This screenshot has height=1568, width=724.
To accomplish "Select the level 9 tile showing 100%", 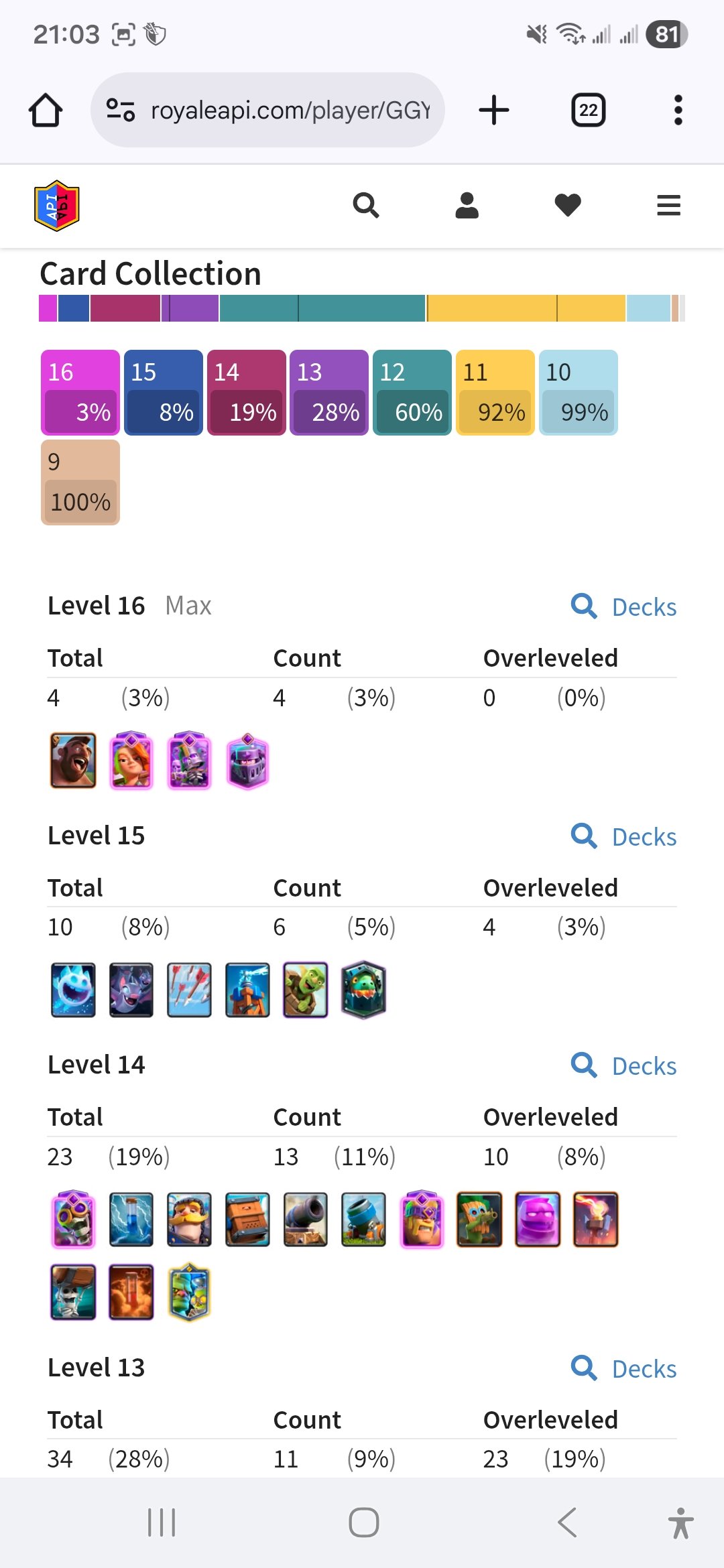I will tap(80, 482).
